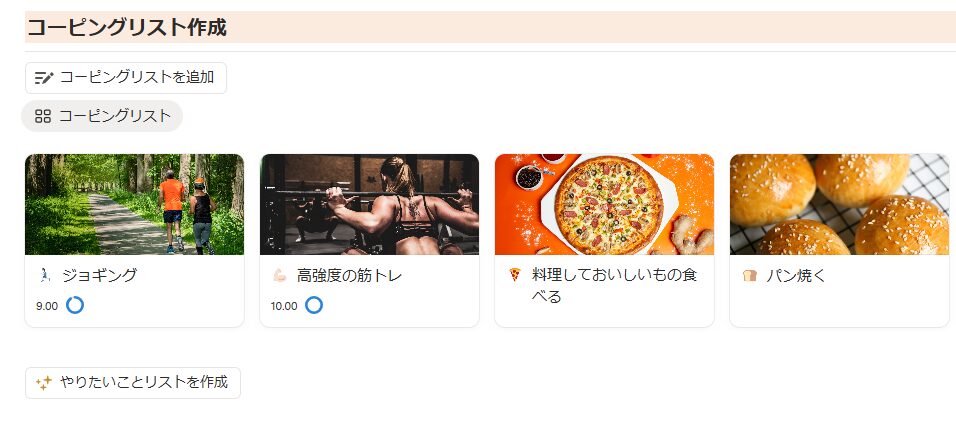
Task: Tap the やりたいことリストを作成 button
Action: 133,382
